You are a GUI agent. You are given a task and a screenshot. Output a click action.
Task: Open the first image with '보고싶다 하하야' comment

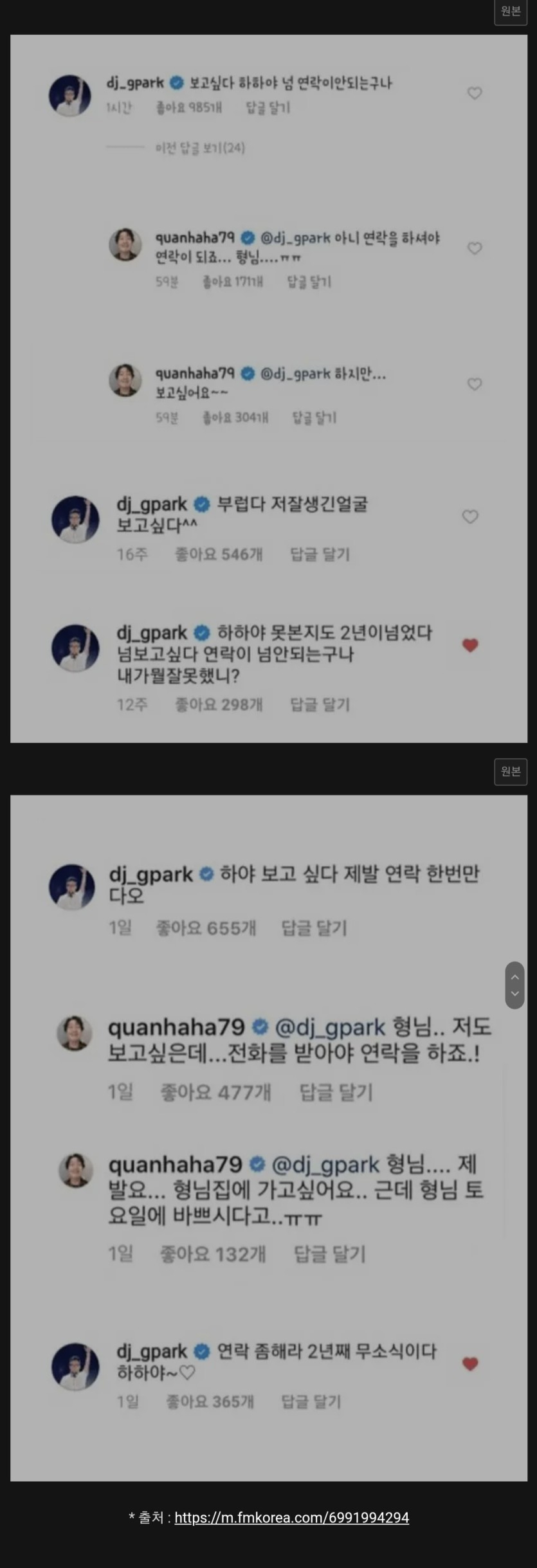(269, 388)
